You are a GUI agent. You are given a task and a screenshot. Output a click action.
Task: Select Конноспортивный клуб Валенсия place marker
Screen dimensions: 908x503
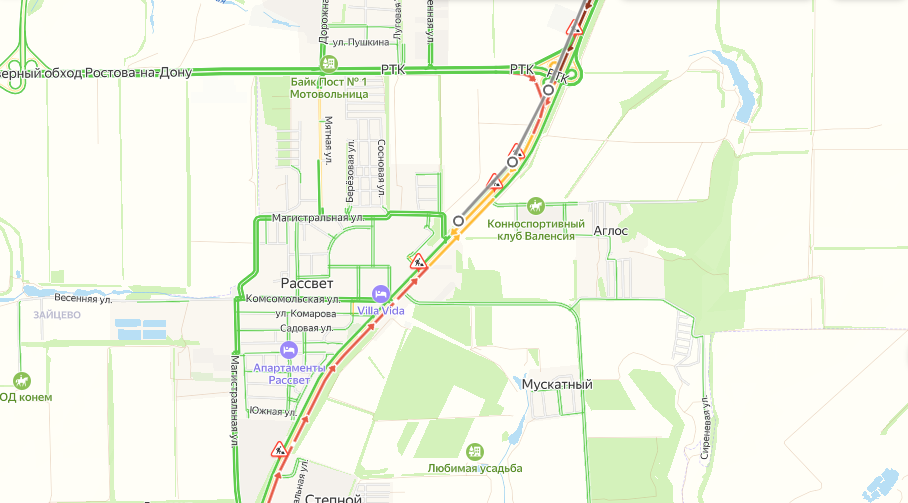pyautogui.click(x=535, y=206)
